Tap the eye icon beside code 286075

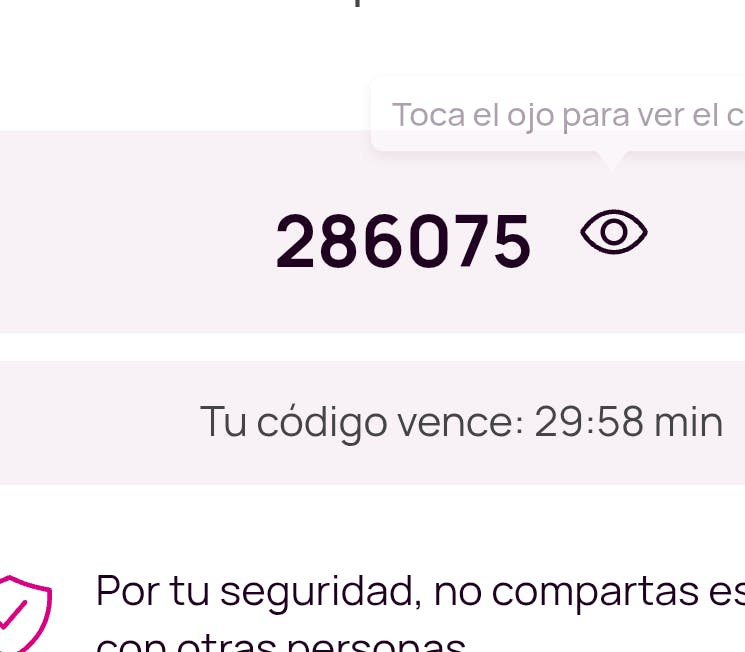pyautogui.click(x=614, y=233)
